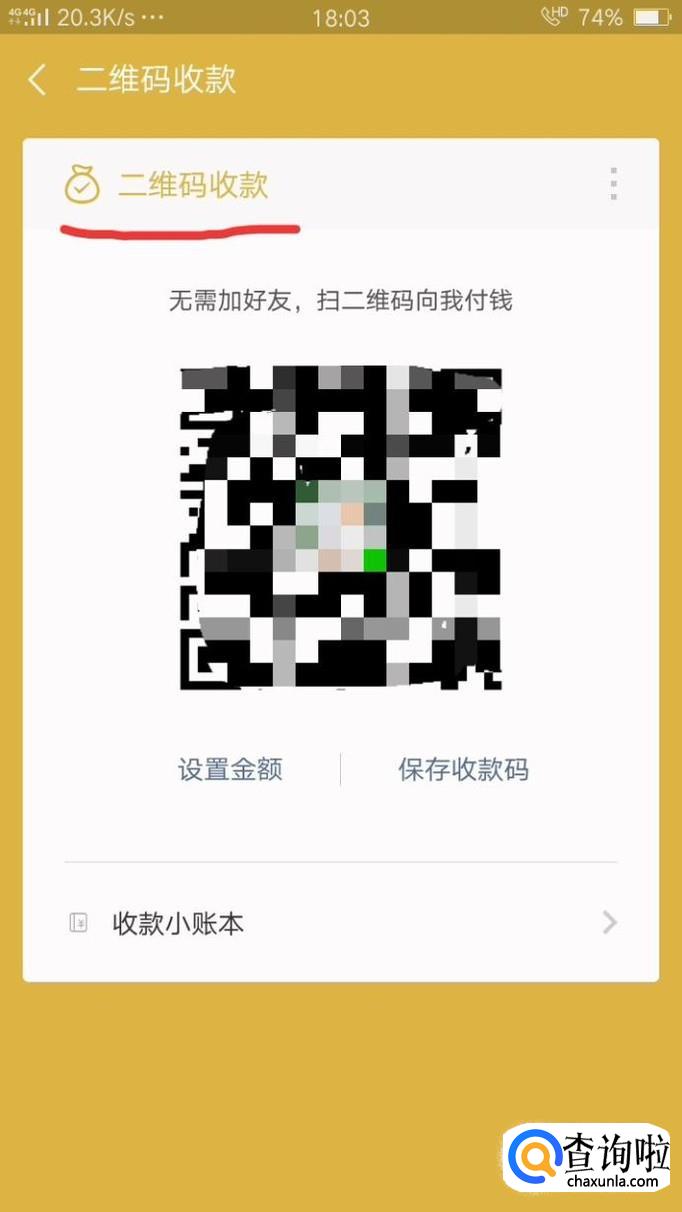Go back from 二维码收款 screen
Image resolution: width=682 pixels, height=1212 pixels.
[x=38, y=80]
